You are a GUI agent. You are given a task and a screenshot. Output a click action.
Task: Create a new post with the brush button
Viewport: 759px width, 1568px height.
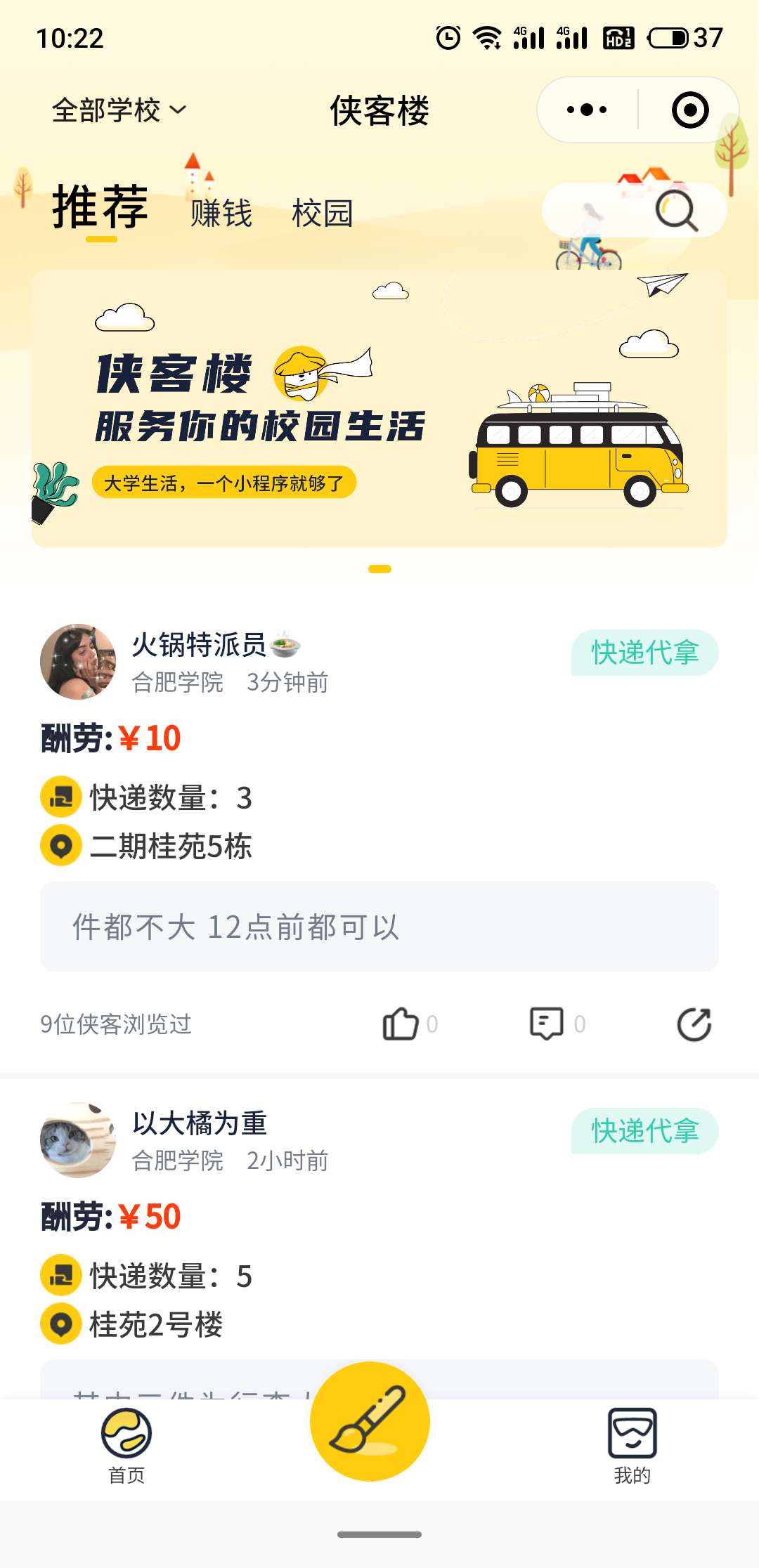tap(370, 1421)
